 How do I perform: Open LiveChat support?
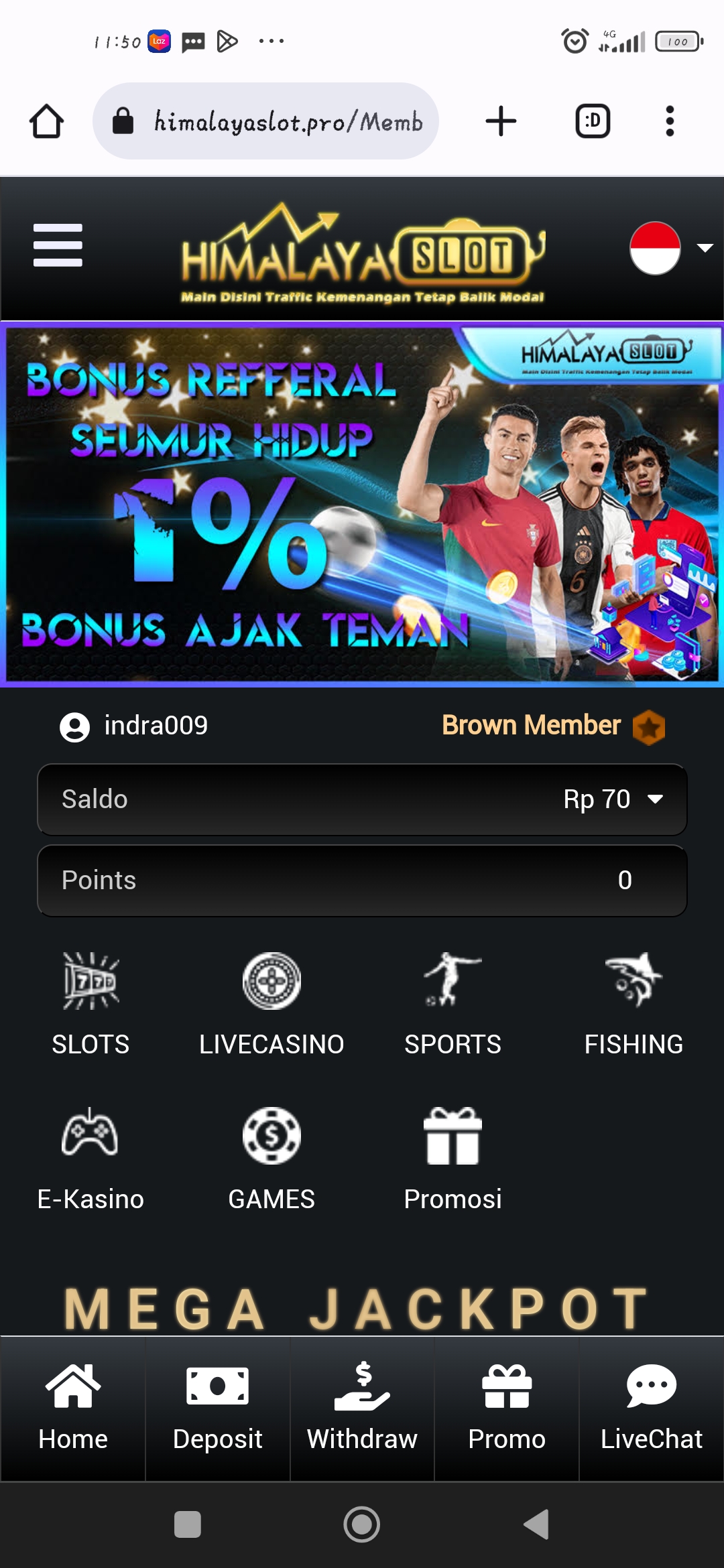click(651, 1407)
